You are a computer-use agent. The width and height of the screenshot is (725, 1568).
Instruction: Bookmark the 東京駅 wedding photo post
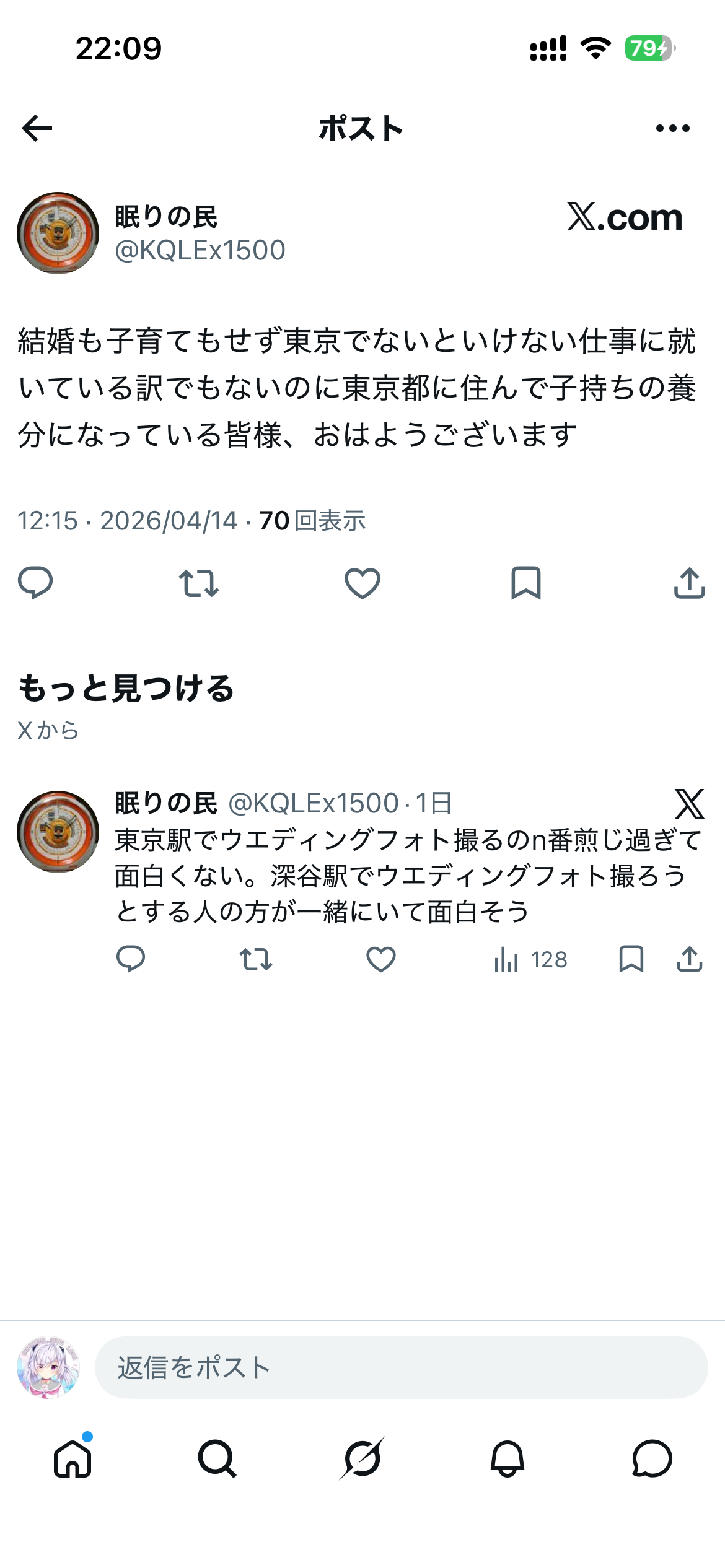point(631,959)
